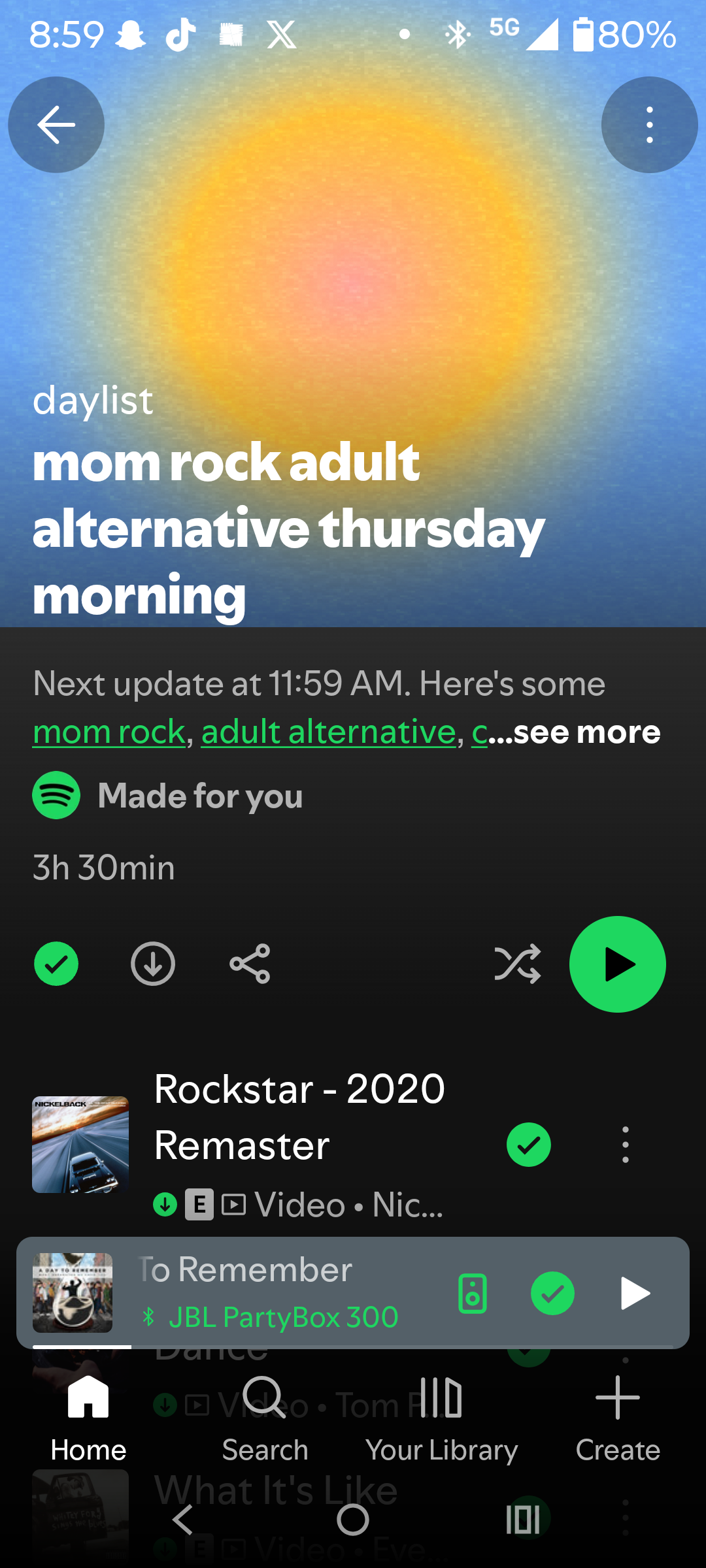
Task: Expand description with see more
Action: [586, 732]
